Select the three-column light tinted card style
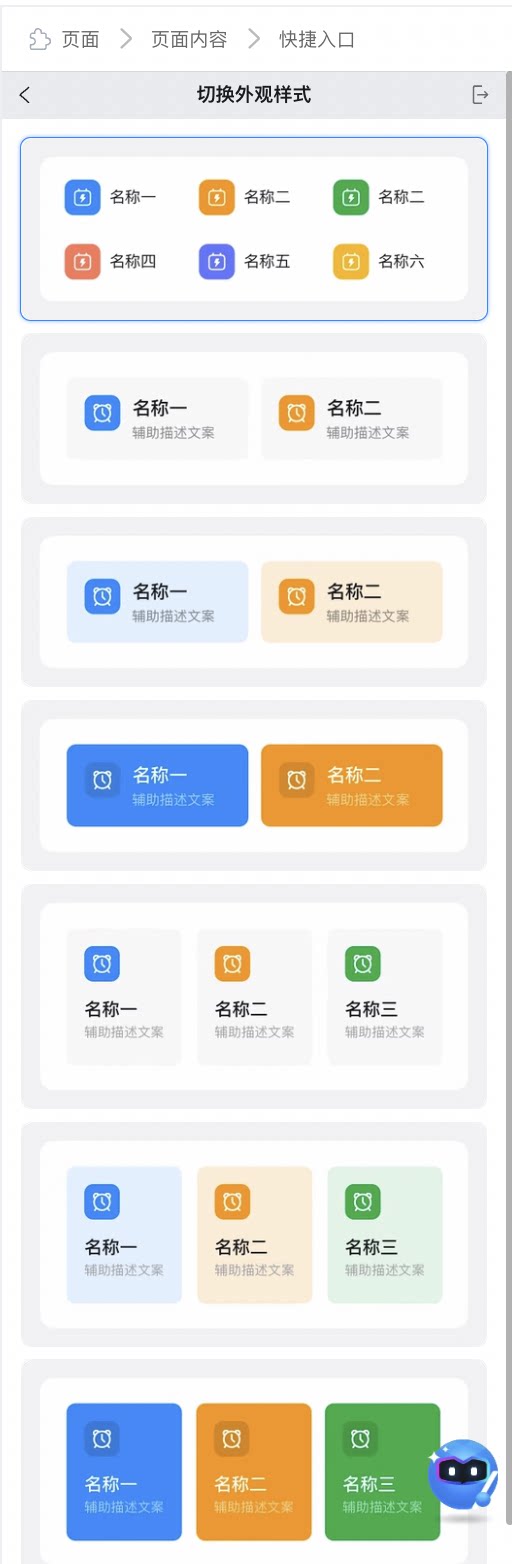This screenshot has width=512, height=1564. point(254,1234)
